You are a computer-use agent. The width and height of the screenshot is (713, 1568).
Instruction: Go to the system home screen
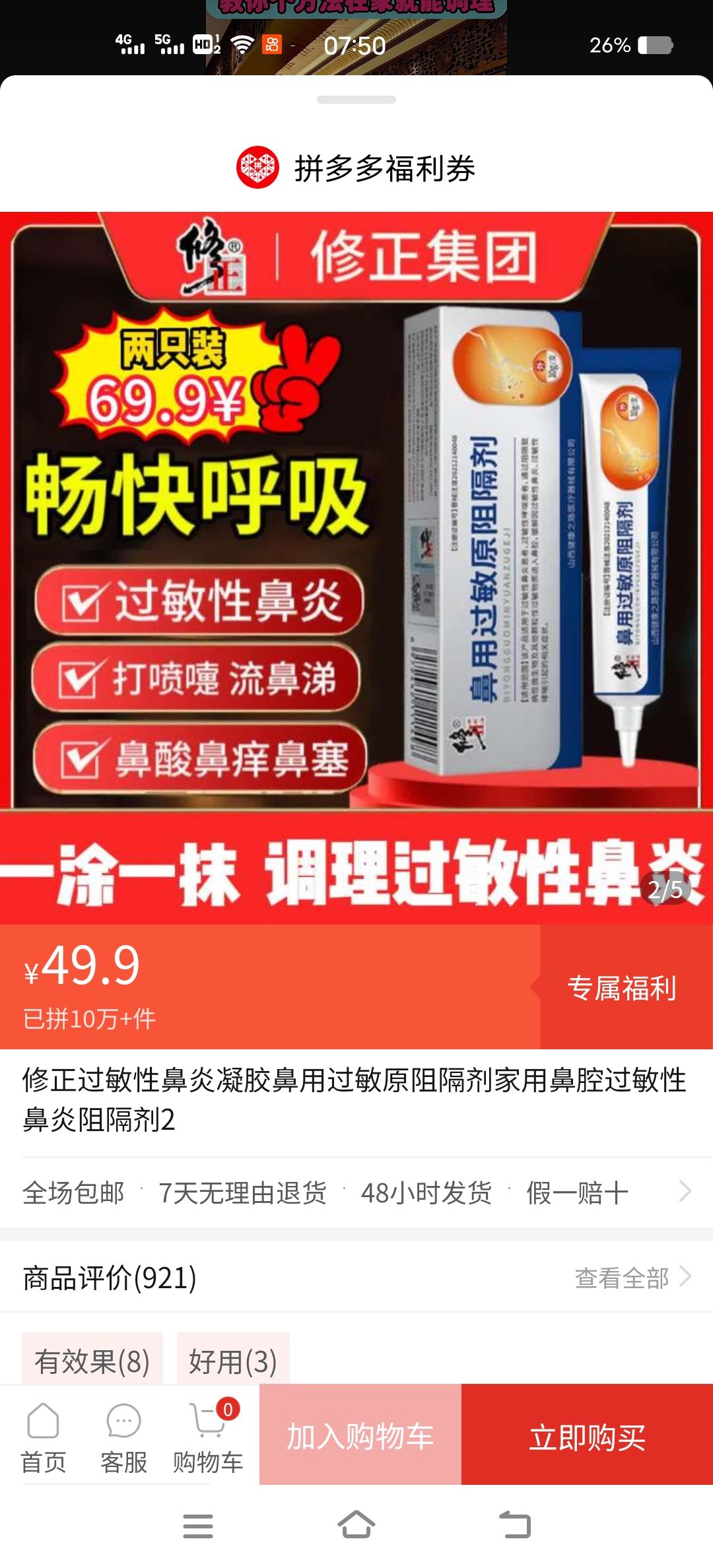pyautogui.click(x=356, y=1525)
